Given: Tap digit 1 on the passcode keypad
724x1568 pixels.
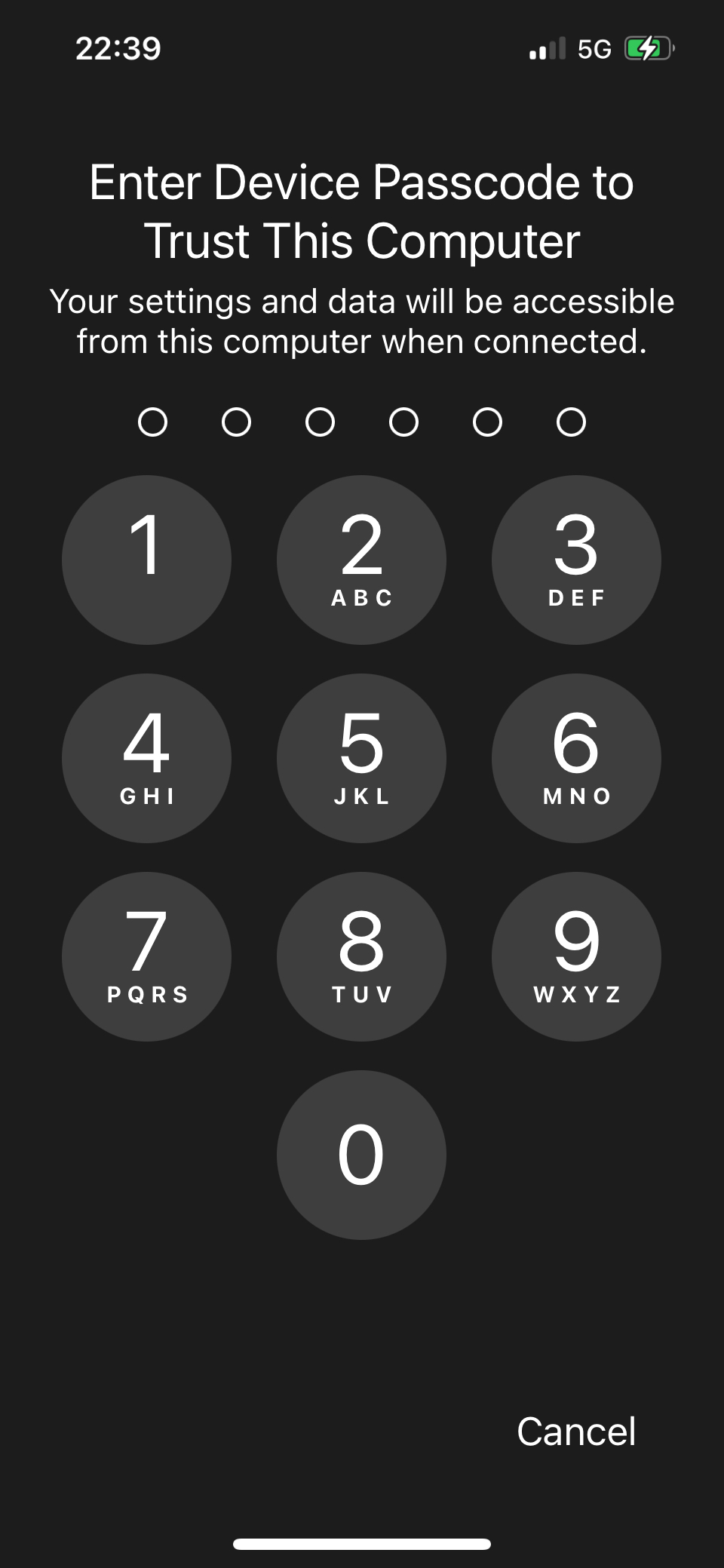Looking at the screenshot, I should (x=146, y=560).
